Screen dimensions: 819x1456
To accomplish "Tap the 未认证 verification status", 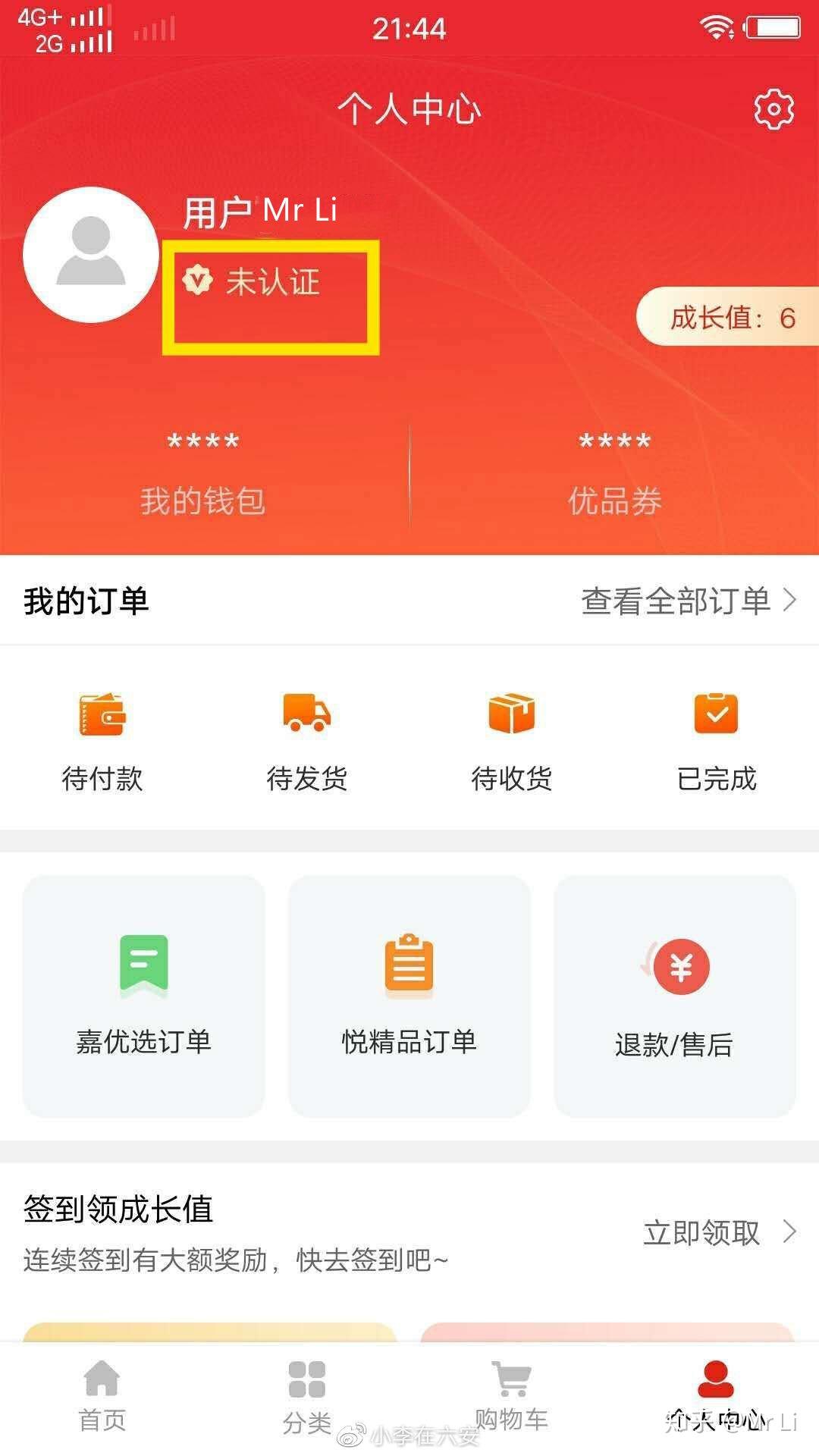I will (x=258, y=282).
